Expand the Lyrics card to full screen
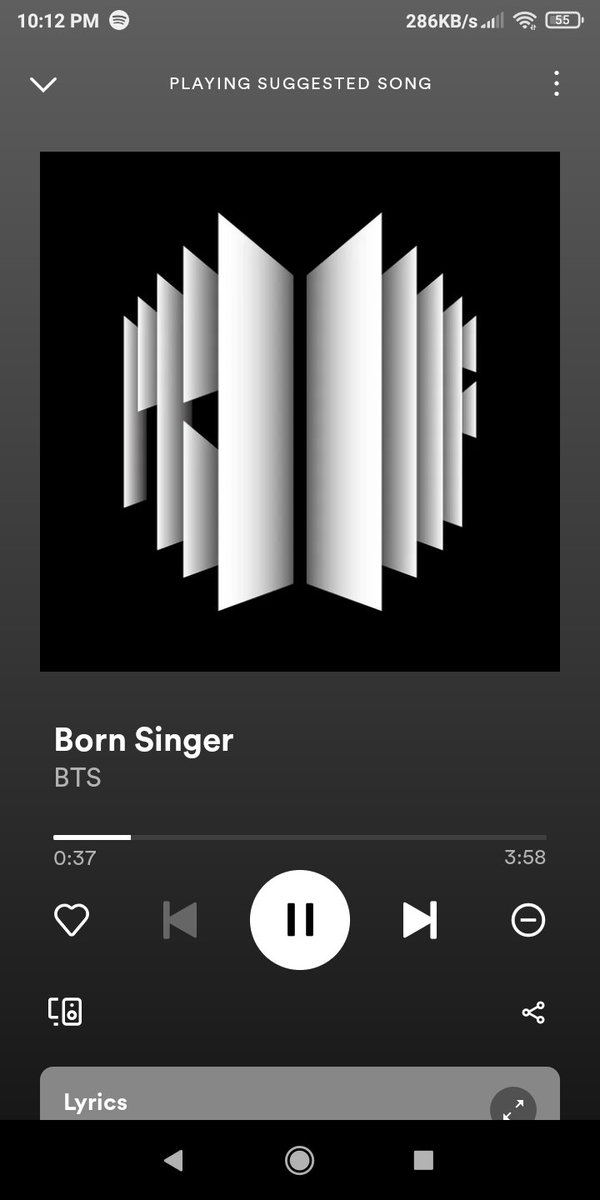The height and width of the screenshot is (1200, 600). [513, 1108]
